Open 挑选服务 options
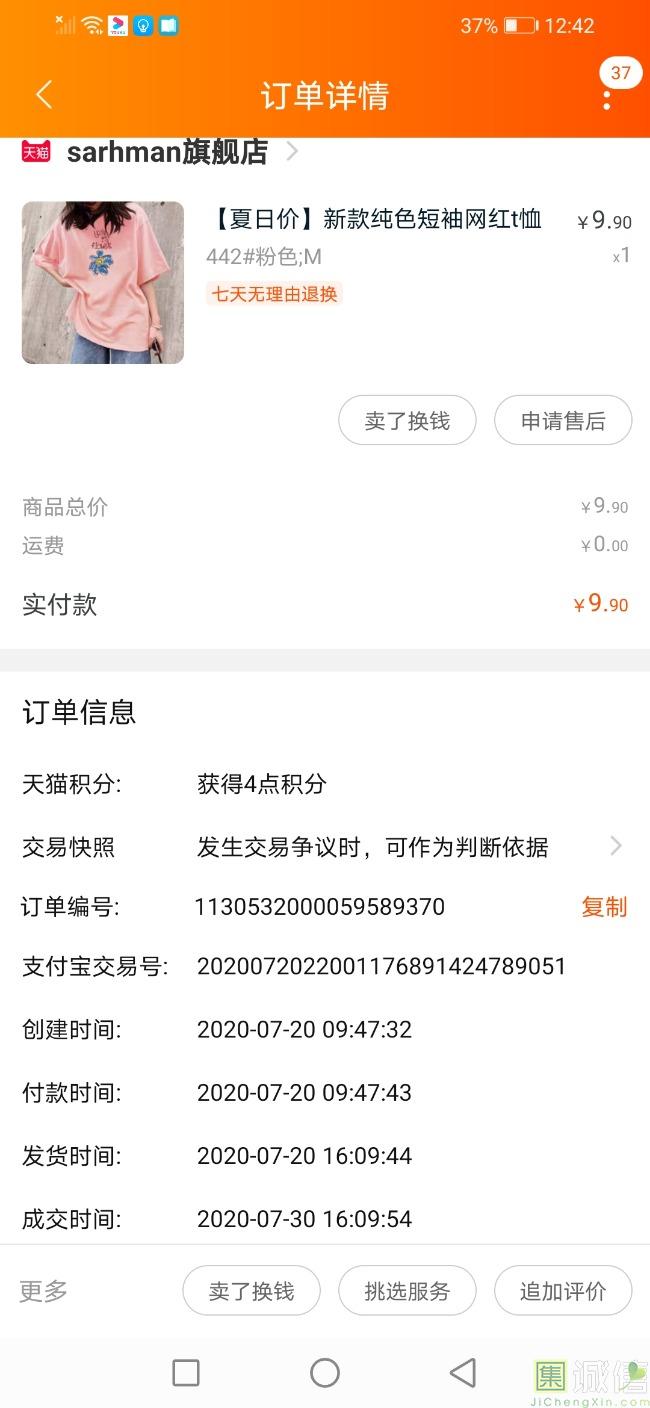Image resolution: width=650 pixels, height=1408 pixels. [x=407, y=1291]
